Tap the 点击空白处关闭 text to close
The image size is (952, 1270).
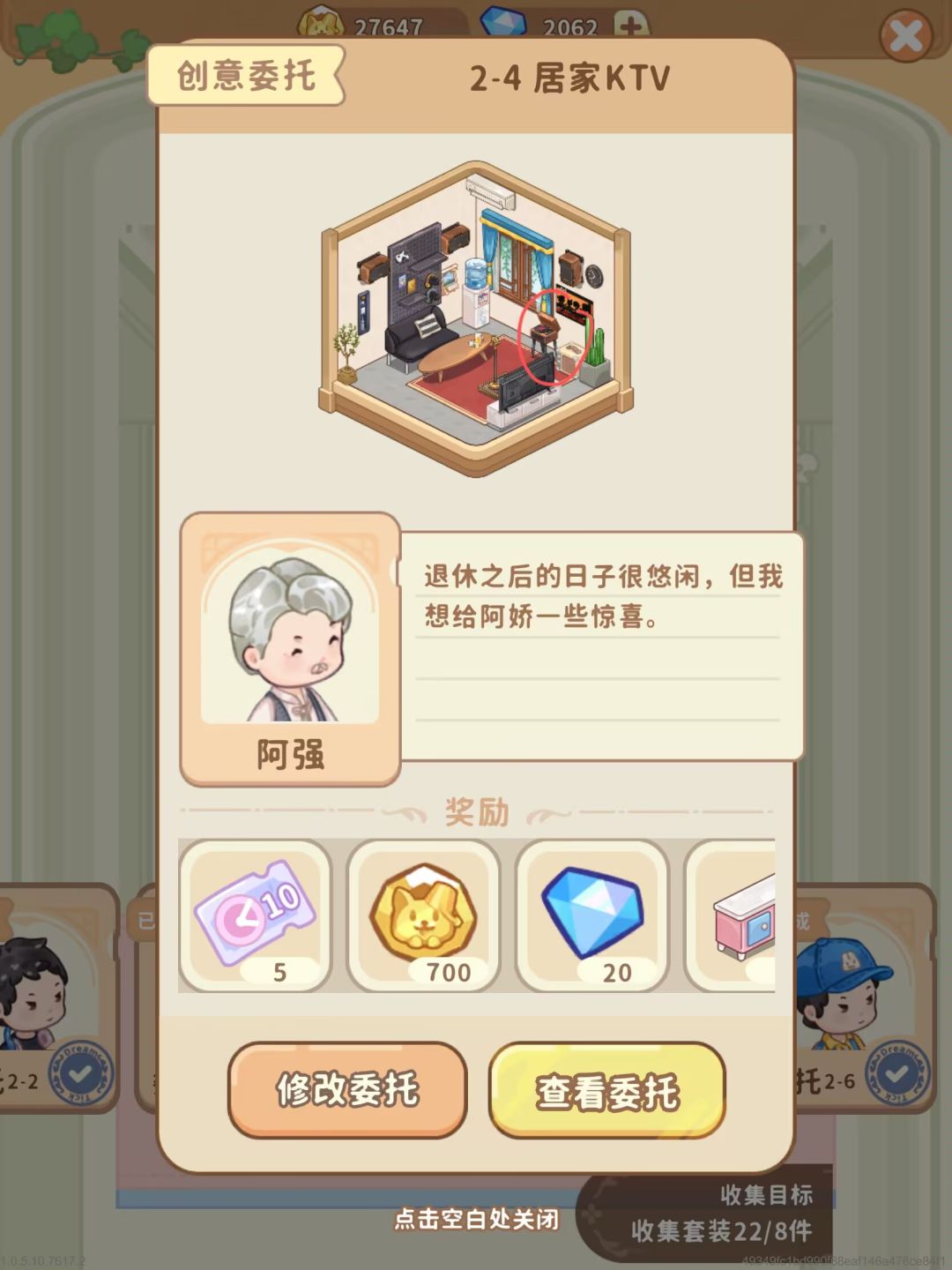(x=476, y=1219)
